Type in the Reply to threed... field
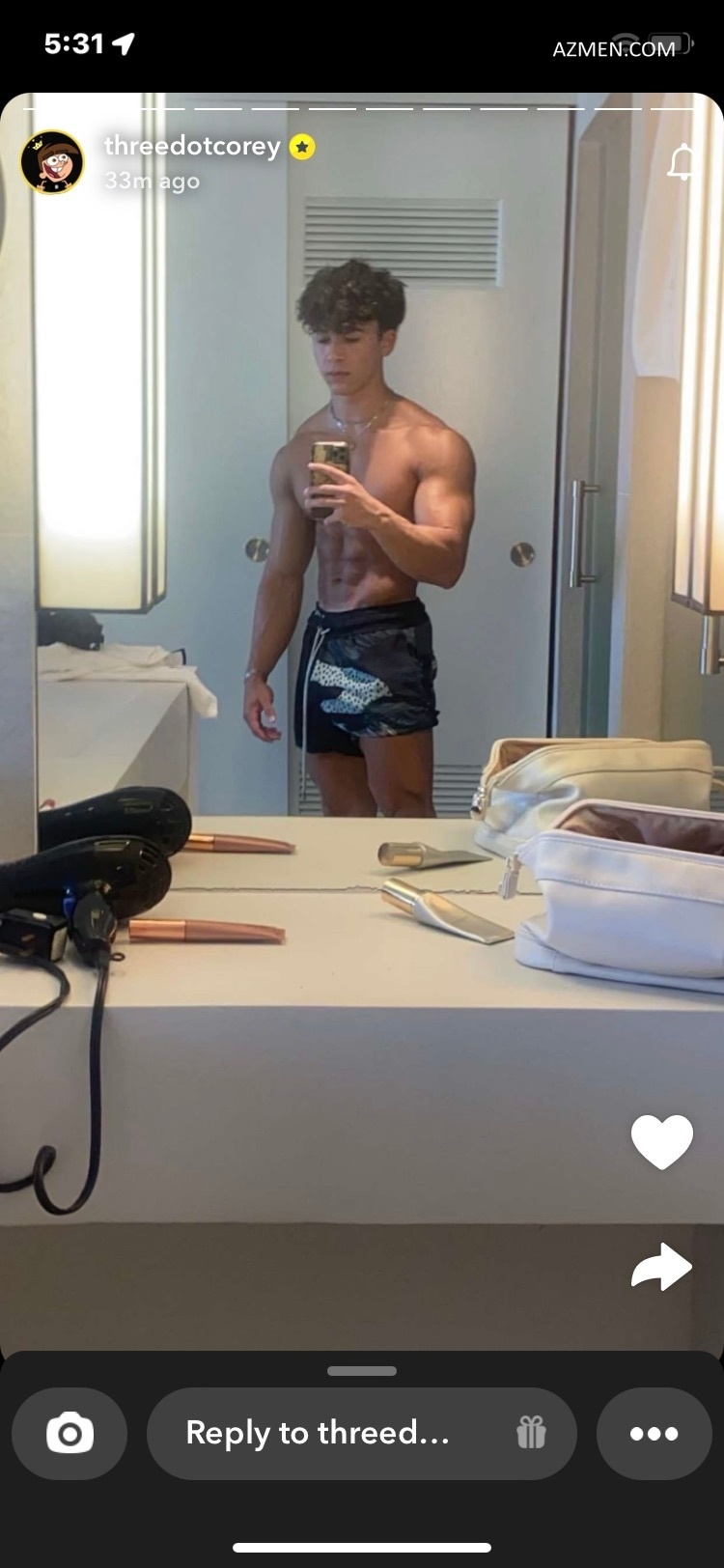 pyautogui.click(x=319, y=1434)
